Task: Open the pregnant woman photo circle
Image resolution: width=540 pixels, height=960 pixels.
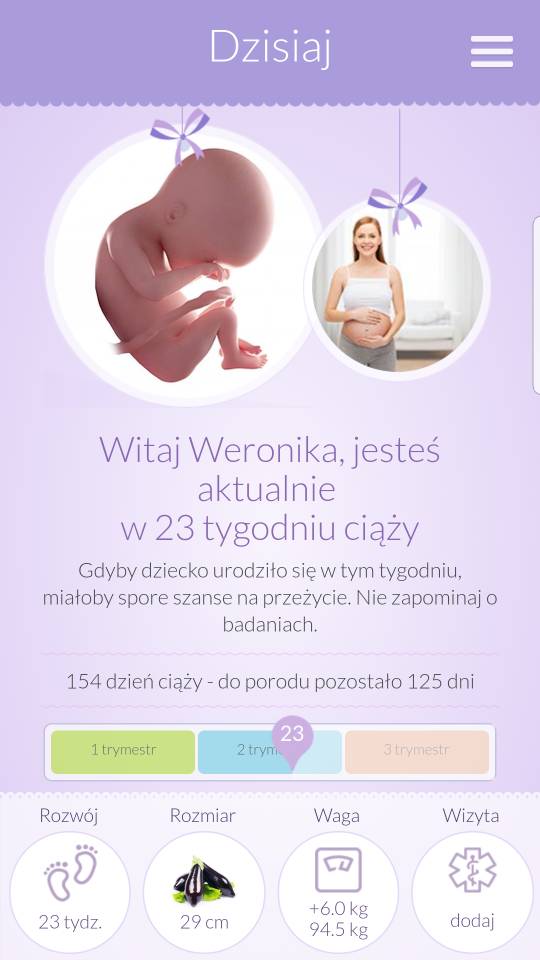Action: click(398, 288)
